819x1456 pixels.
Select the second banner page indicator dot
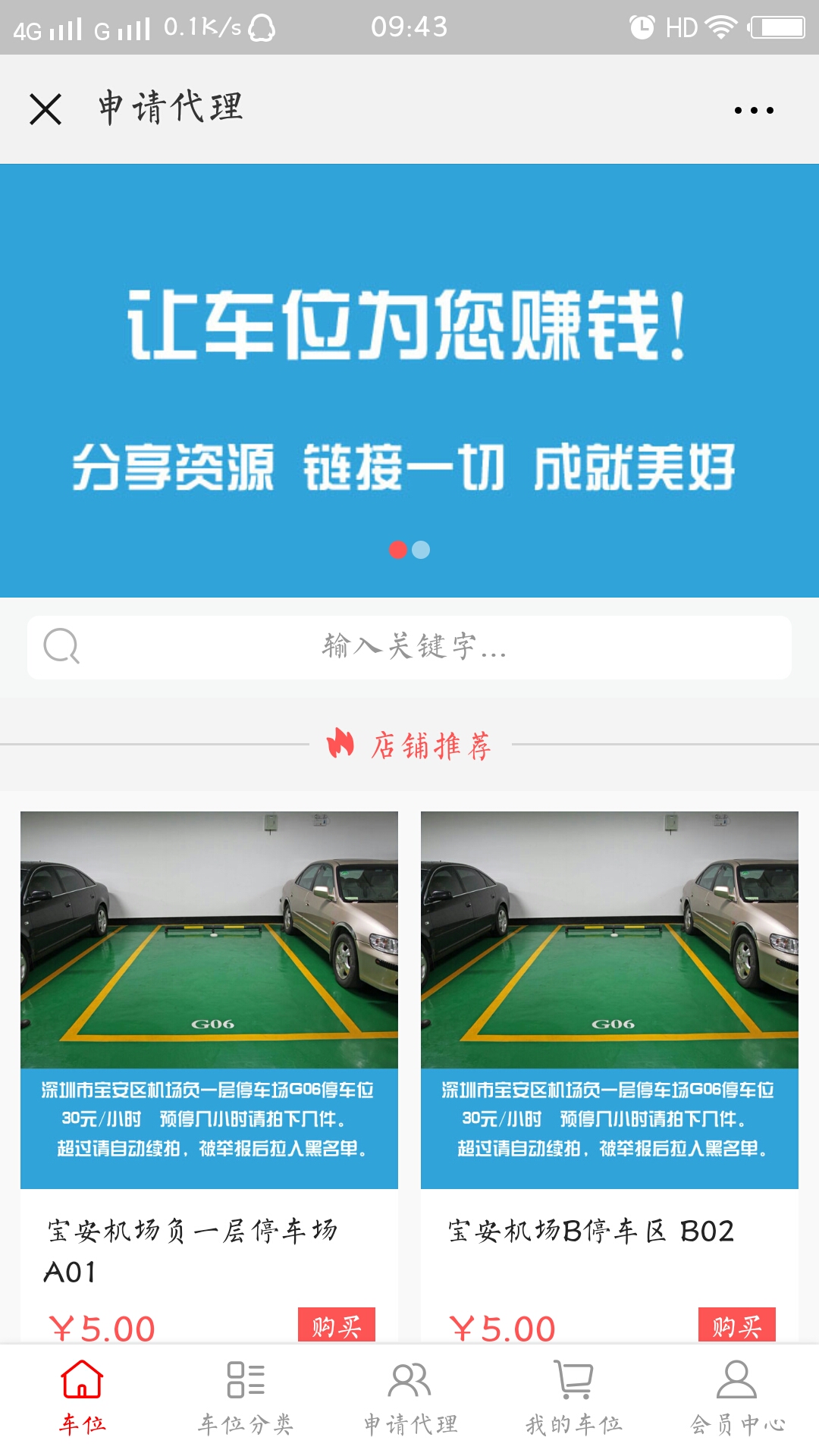pyautogui.click(x=421, y=550)
